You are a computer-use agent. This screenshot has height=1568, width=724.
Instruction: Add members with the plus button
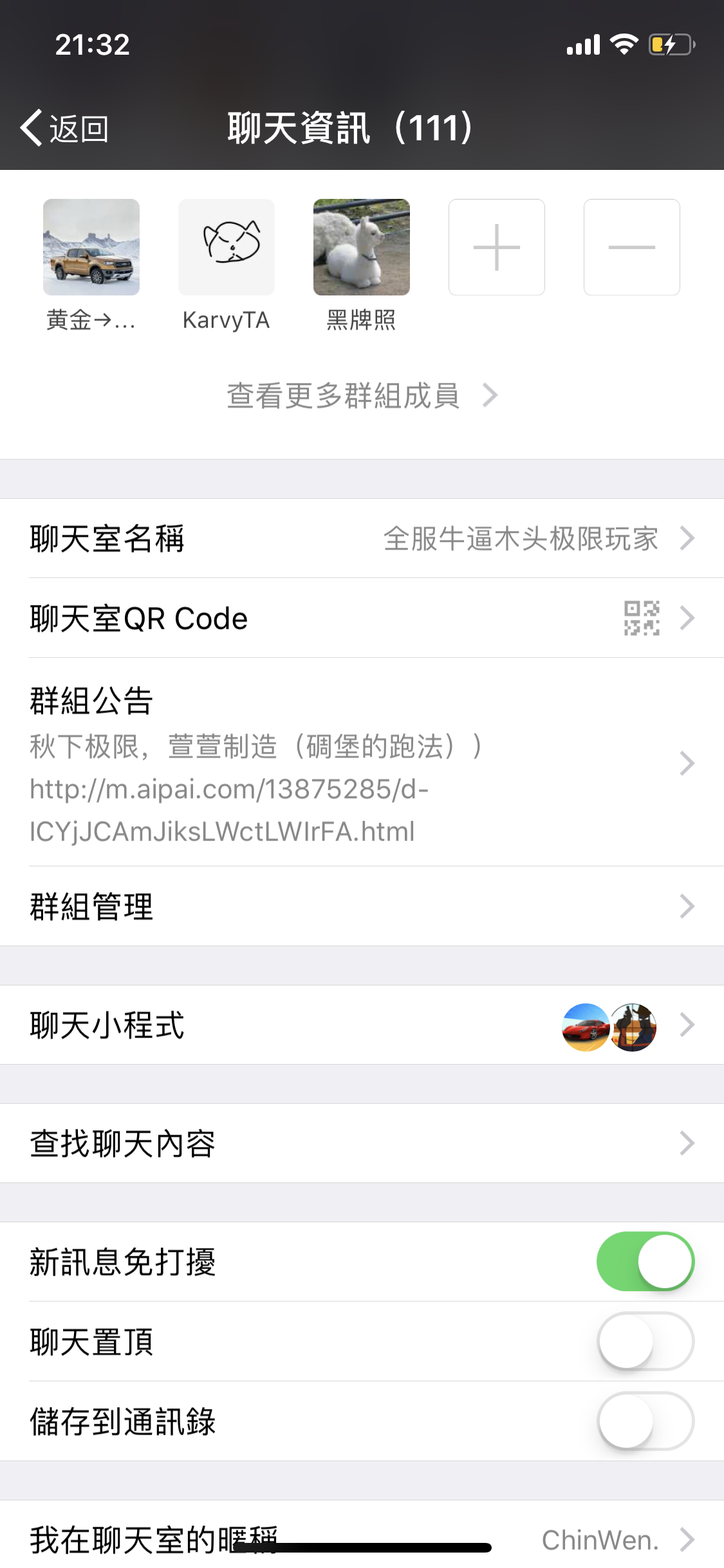click(497, 247)
